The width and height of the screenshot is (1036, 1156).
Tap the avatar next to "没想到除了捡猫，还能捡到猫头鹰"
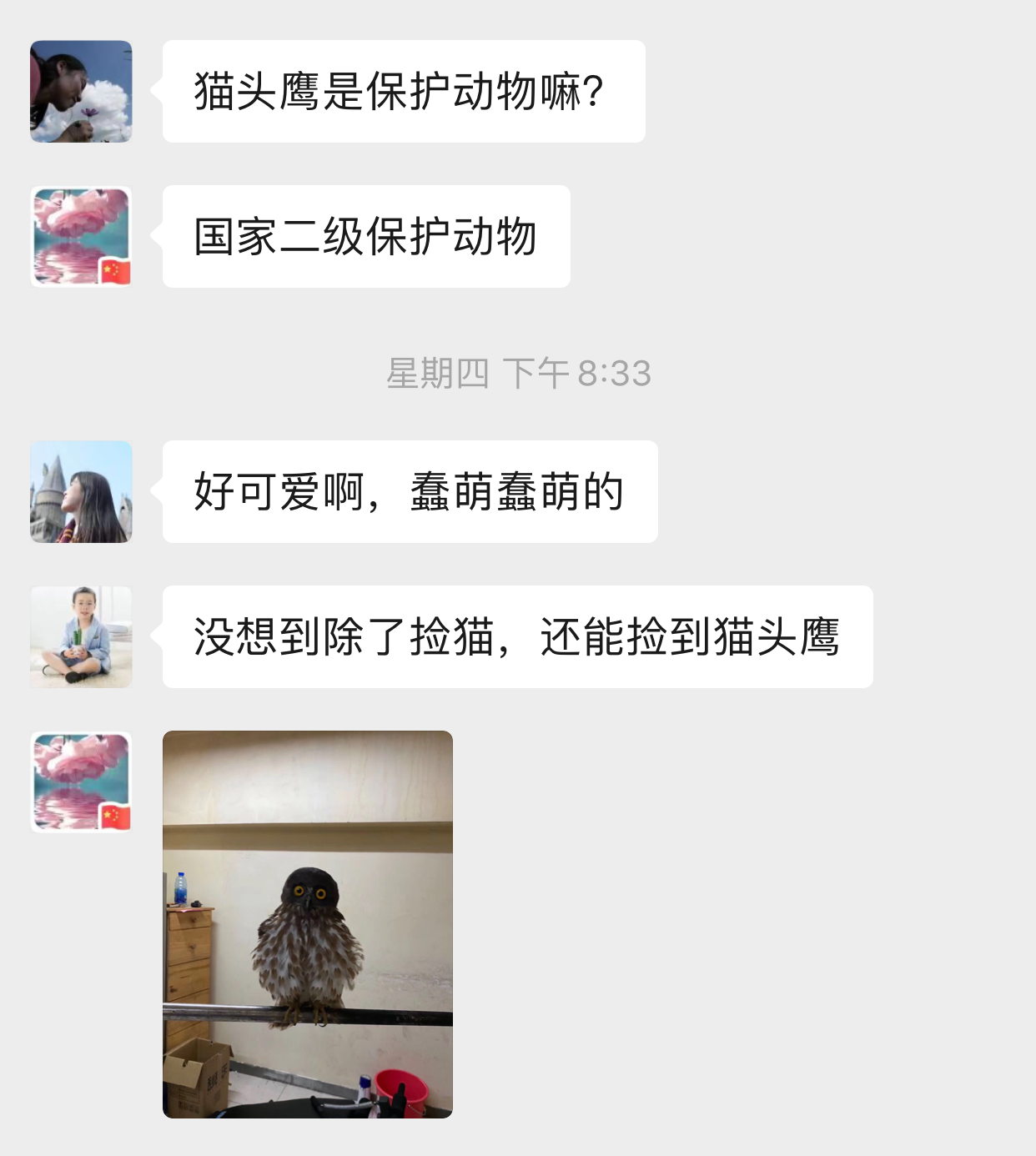tap(81, 636)
